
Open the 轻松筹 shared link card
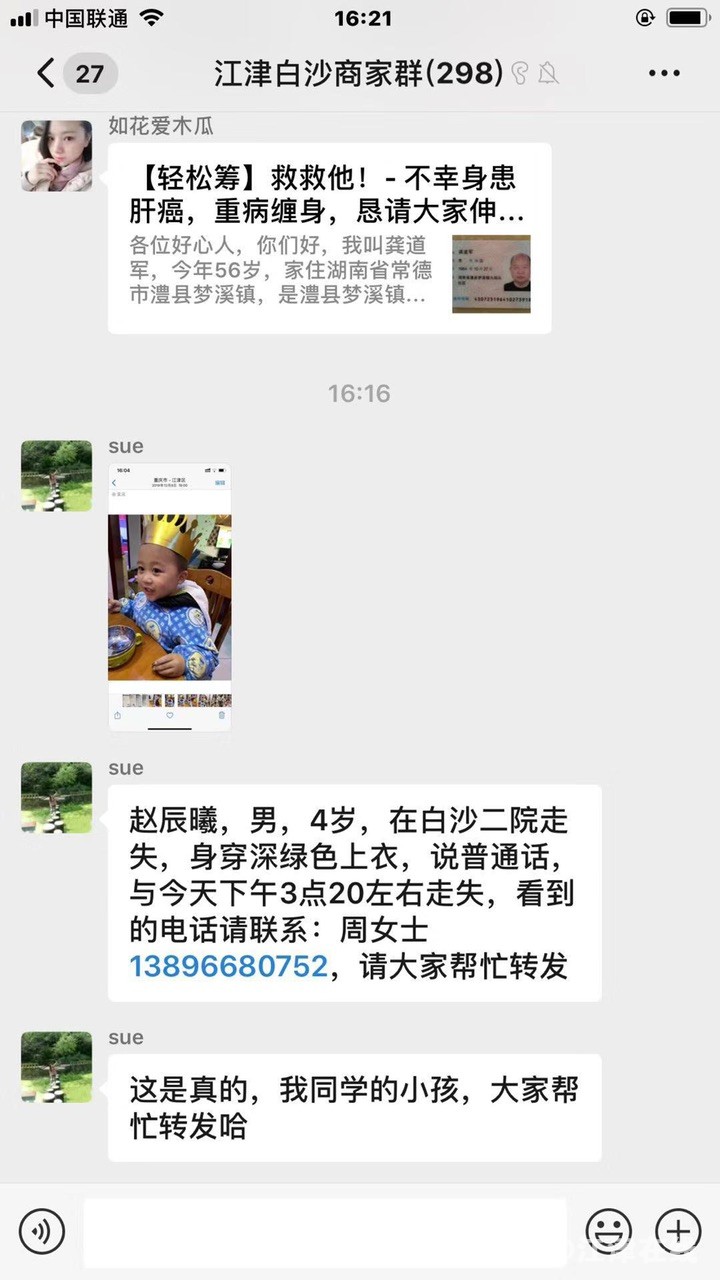[329, 238]
